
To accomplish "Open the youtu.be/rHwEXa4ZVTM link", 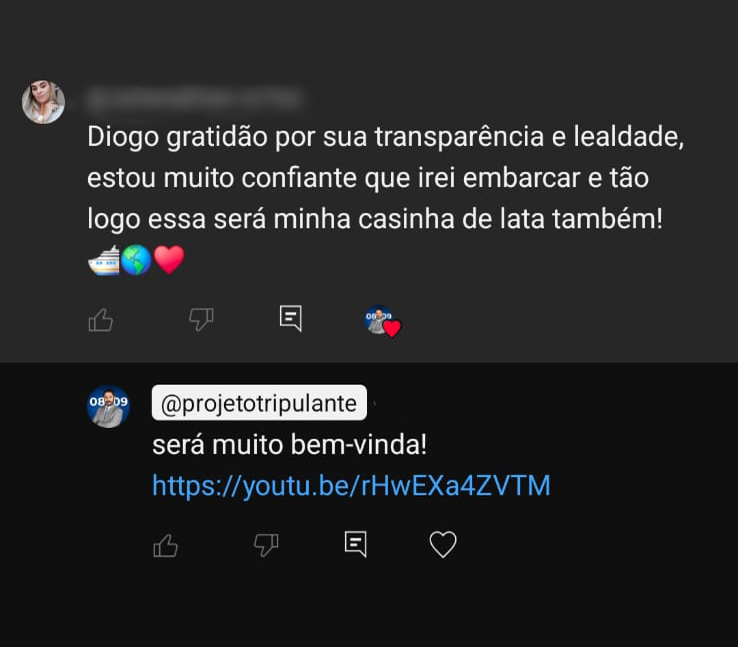I will tap(351, 486).
